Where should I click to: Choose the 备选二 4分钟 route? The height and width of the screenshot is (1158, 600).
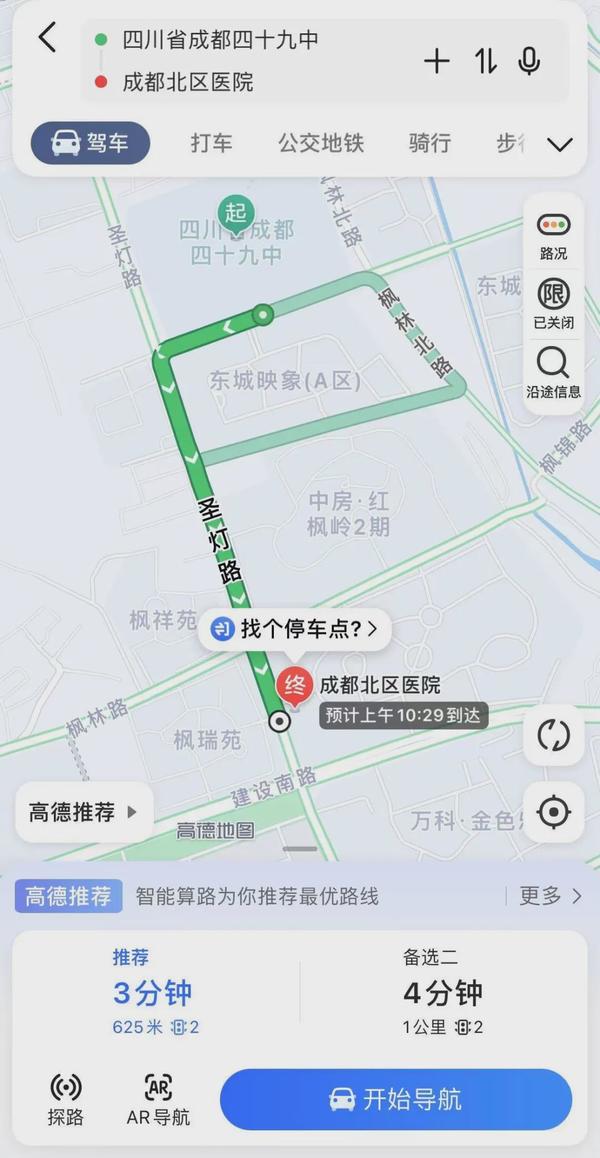(442, 992)
